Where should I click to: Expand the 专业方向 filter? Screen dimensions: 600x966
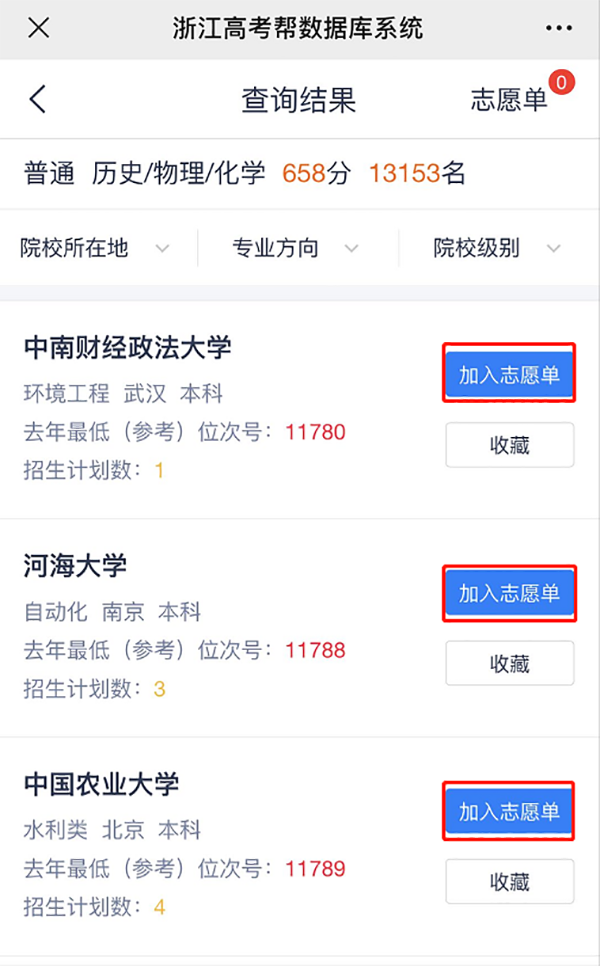[x=295, y=248]
